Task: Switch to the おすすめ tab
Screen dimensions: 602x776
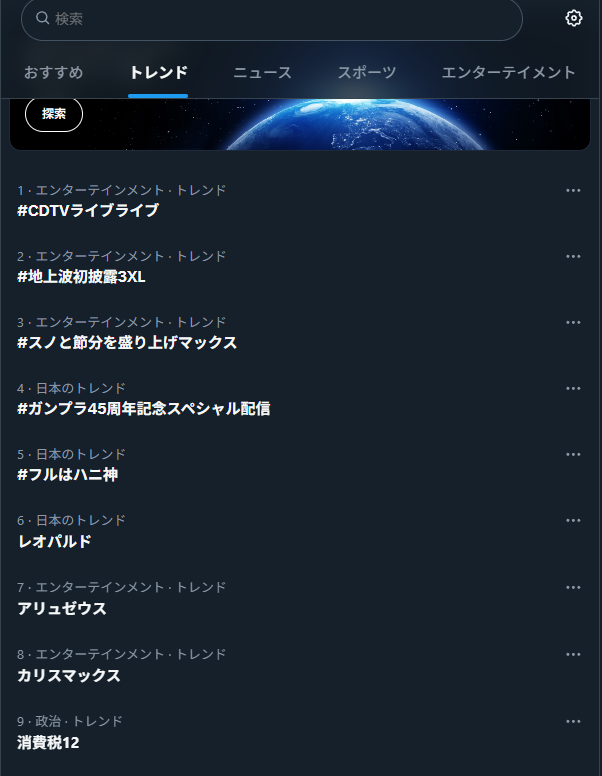Action: (x=54, y=73)
